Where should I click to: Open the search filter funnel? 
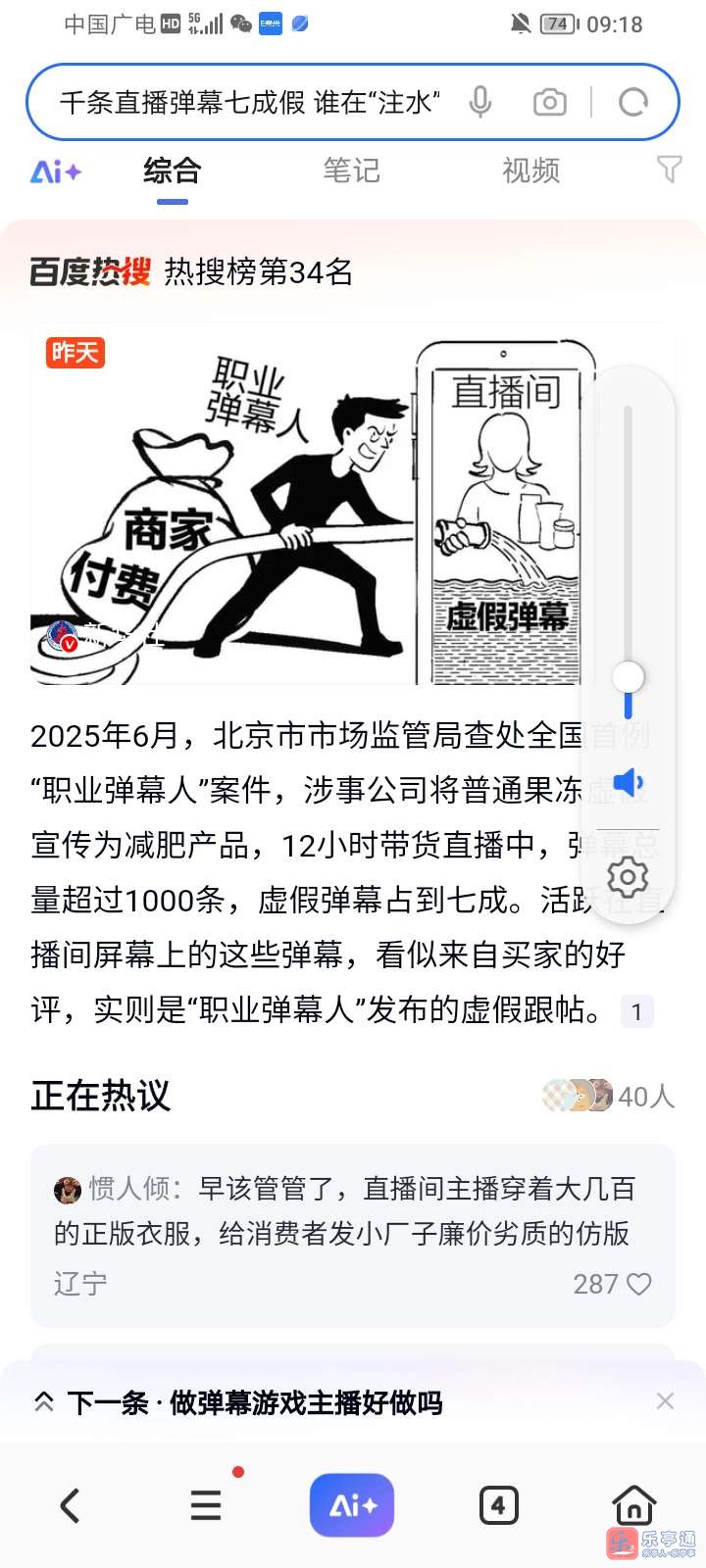point(669,171)
